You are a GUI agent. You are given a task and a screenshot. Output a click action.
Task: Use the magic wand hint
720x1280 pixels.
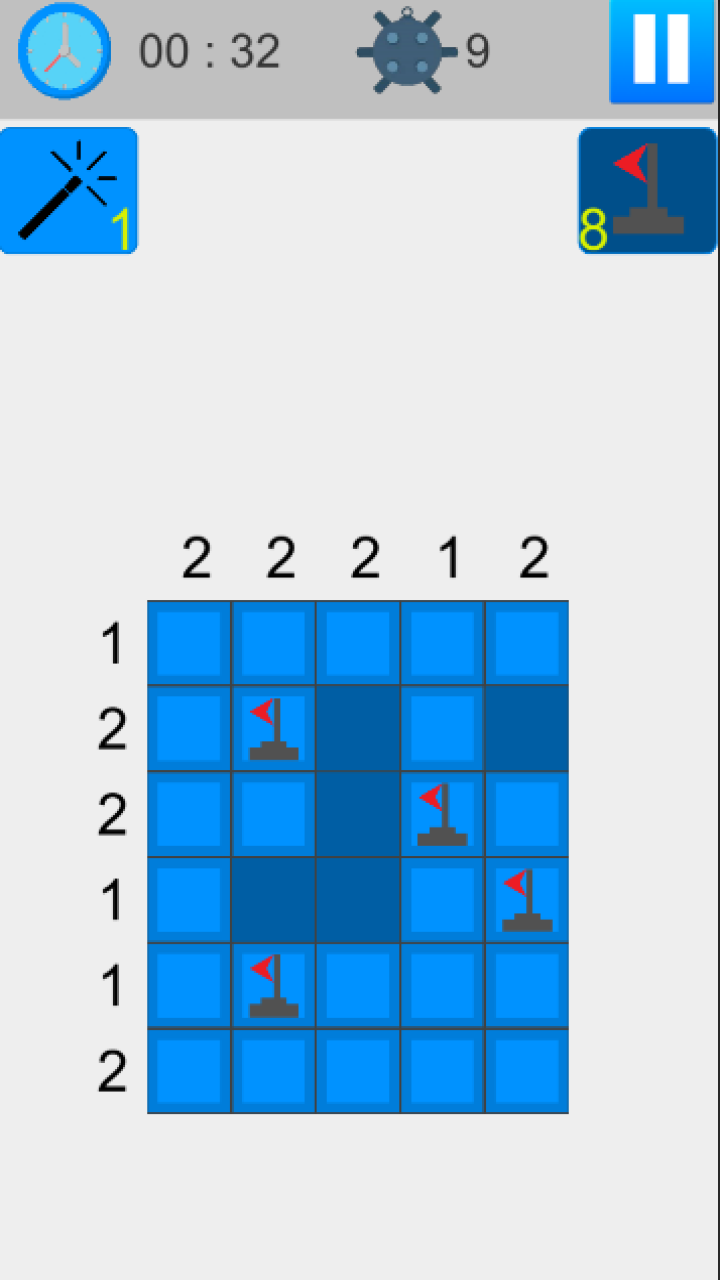(68, 190)
